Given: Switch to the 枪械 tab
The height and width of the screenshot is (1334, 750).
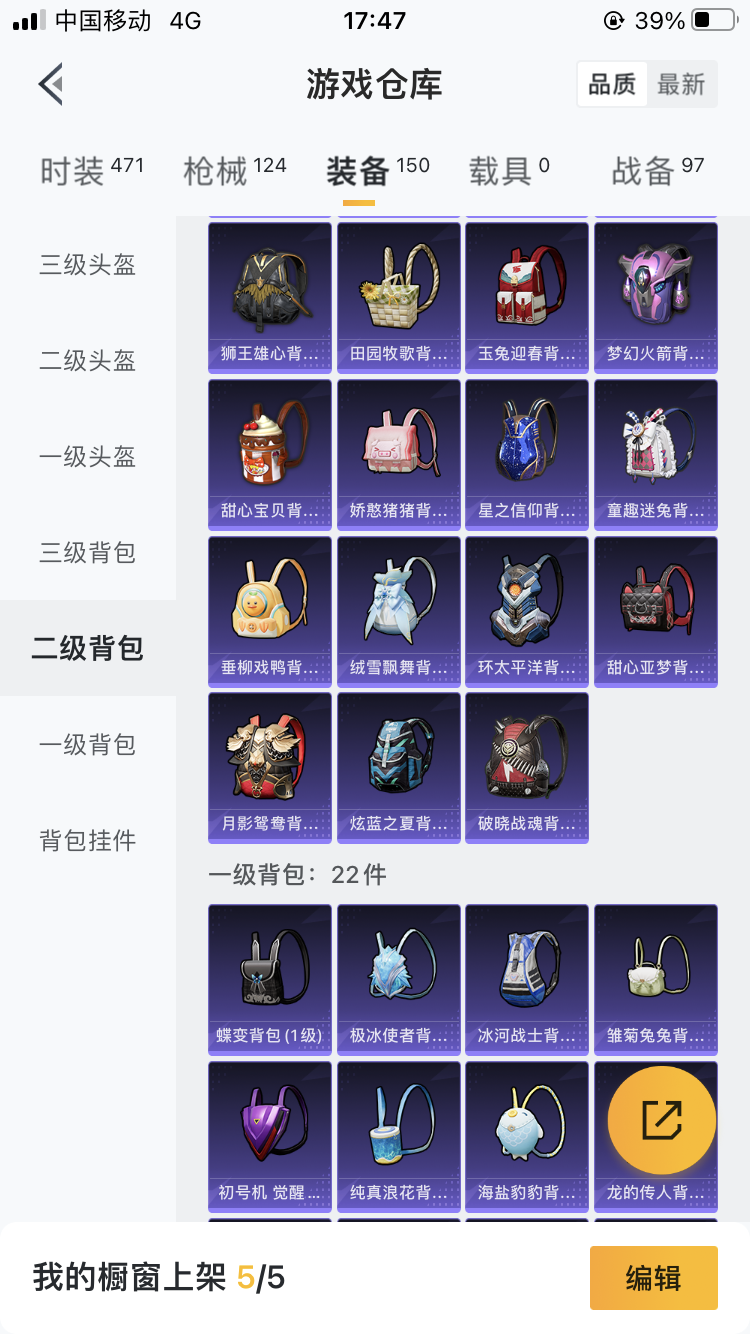Looking at the screenshot, I should pyautogui.click(x=234, y=172).
